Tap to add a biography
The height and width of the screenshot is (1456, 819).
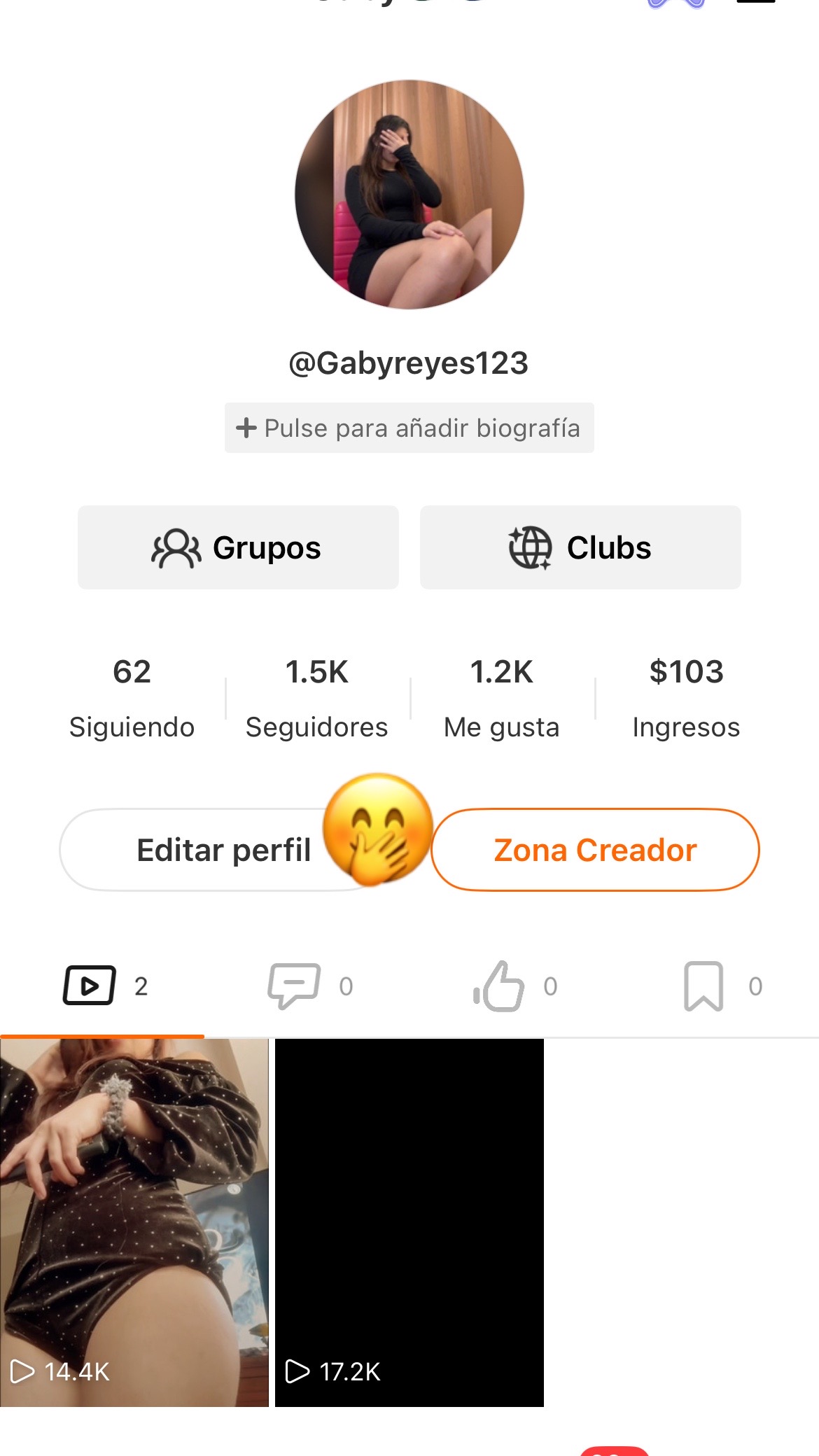click(x=409, y=428)
